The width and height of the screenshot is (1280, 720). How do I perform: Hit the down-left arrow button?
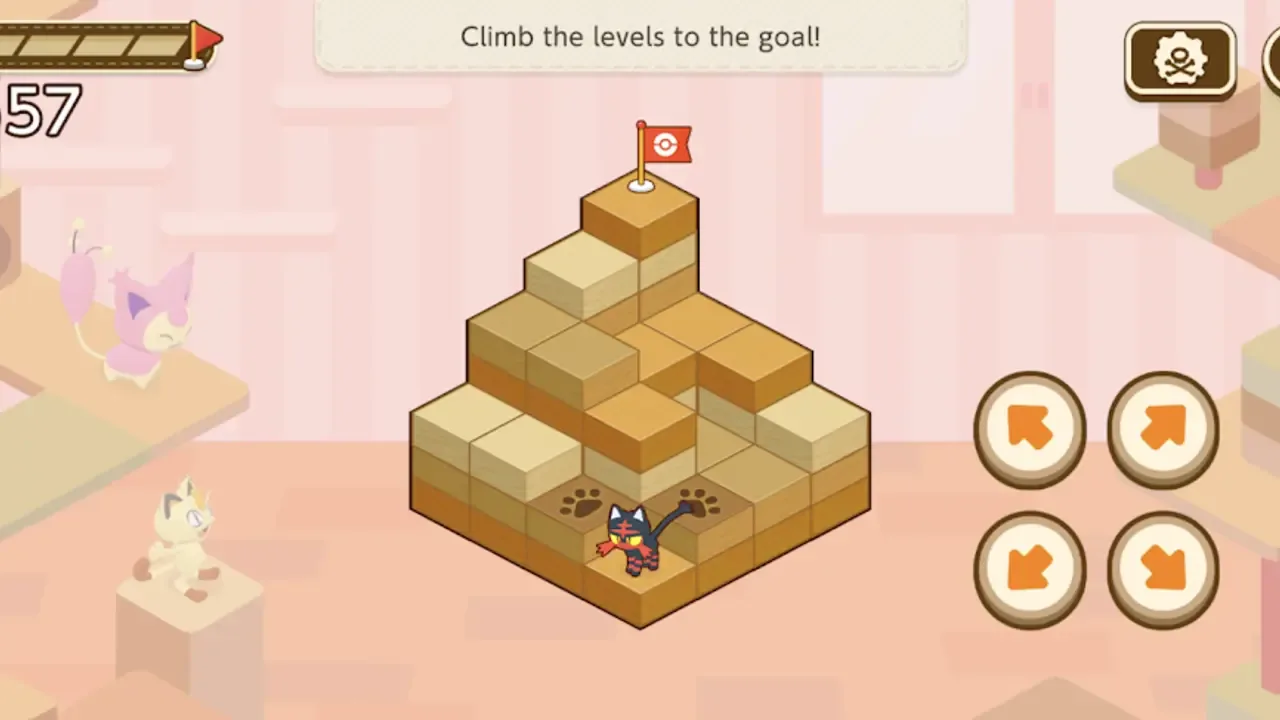point(1030,569)
